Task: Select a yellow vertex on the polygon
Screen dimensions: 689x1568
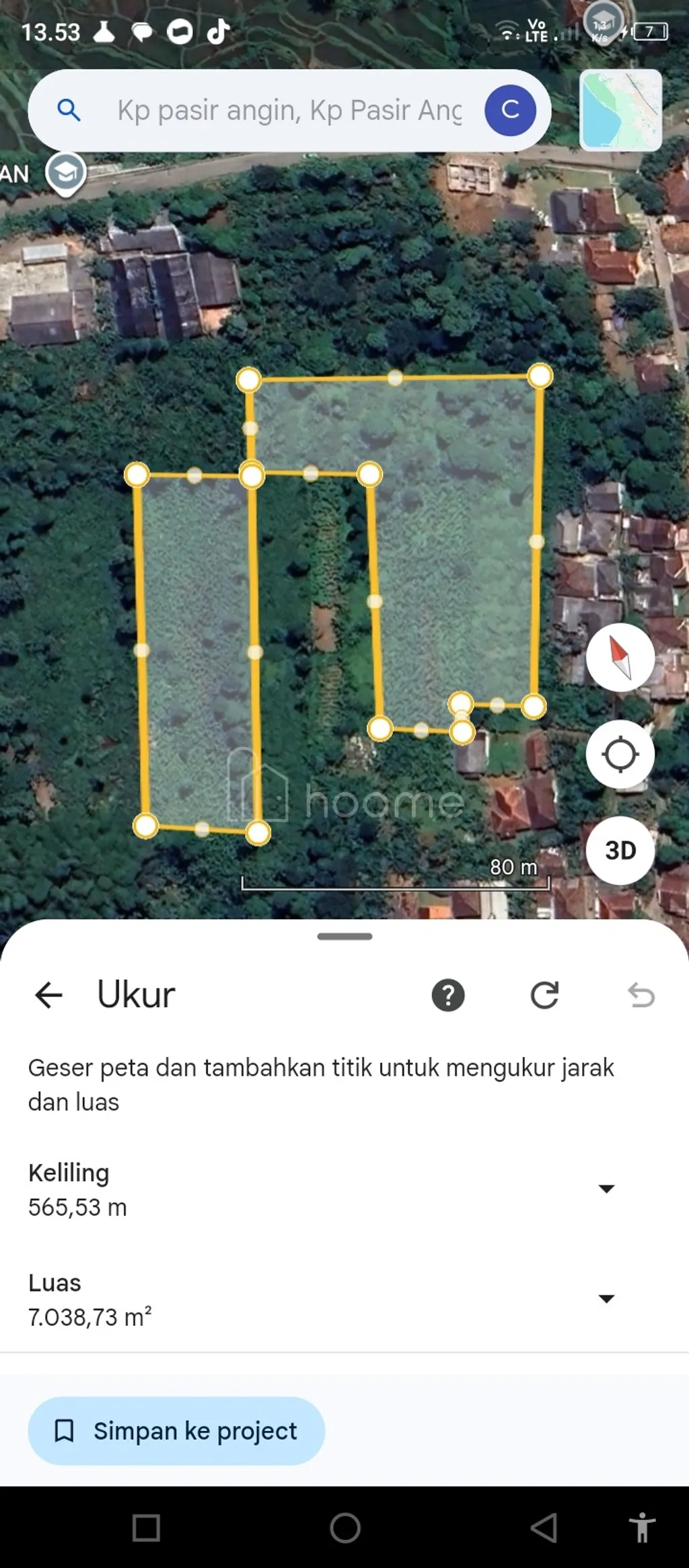Action: (249, 379)
